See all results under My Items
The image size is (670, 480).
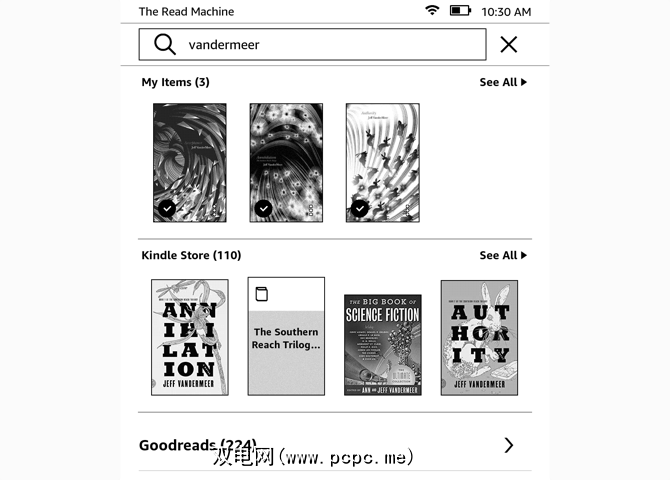click(502, 82)
